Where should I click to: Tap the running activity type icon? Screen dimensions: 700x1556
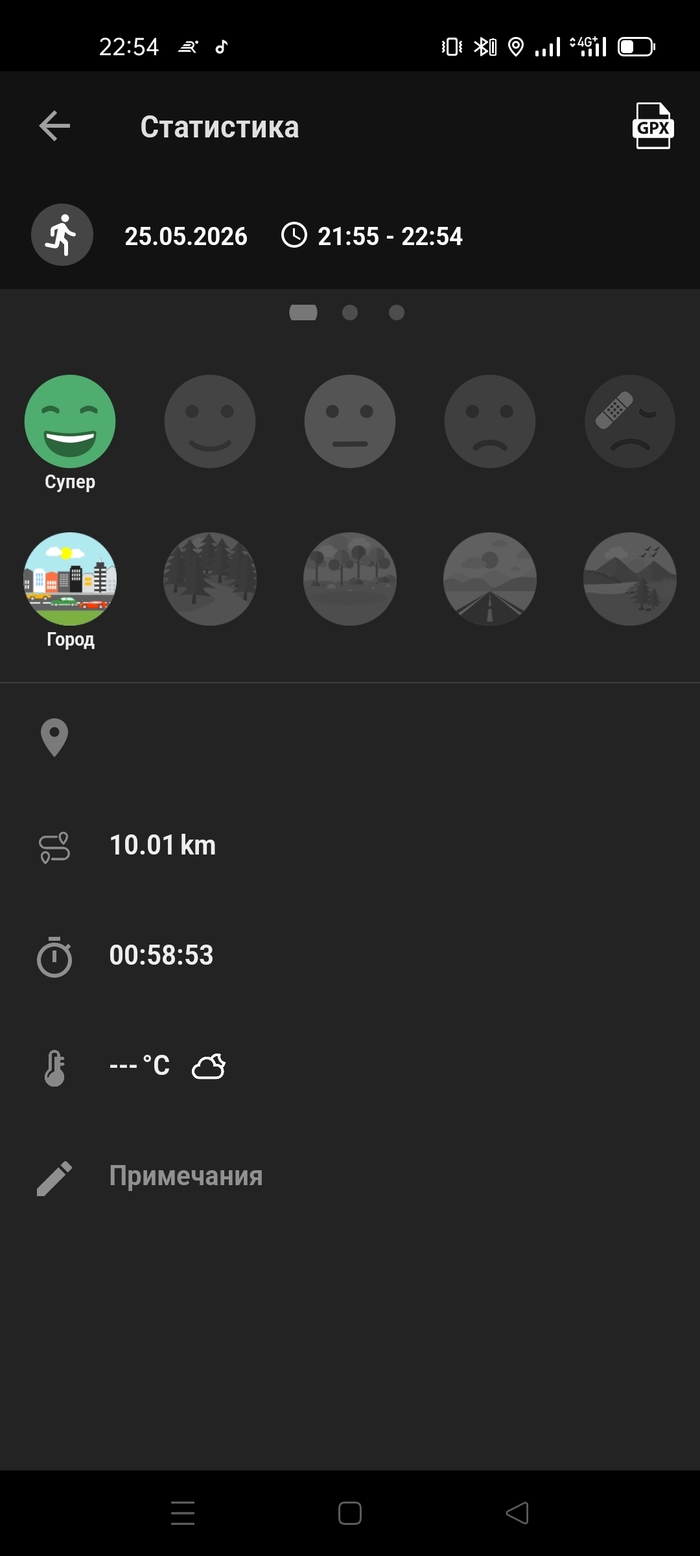62,235
